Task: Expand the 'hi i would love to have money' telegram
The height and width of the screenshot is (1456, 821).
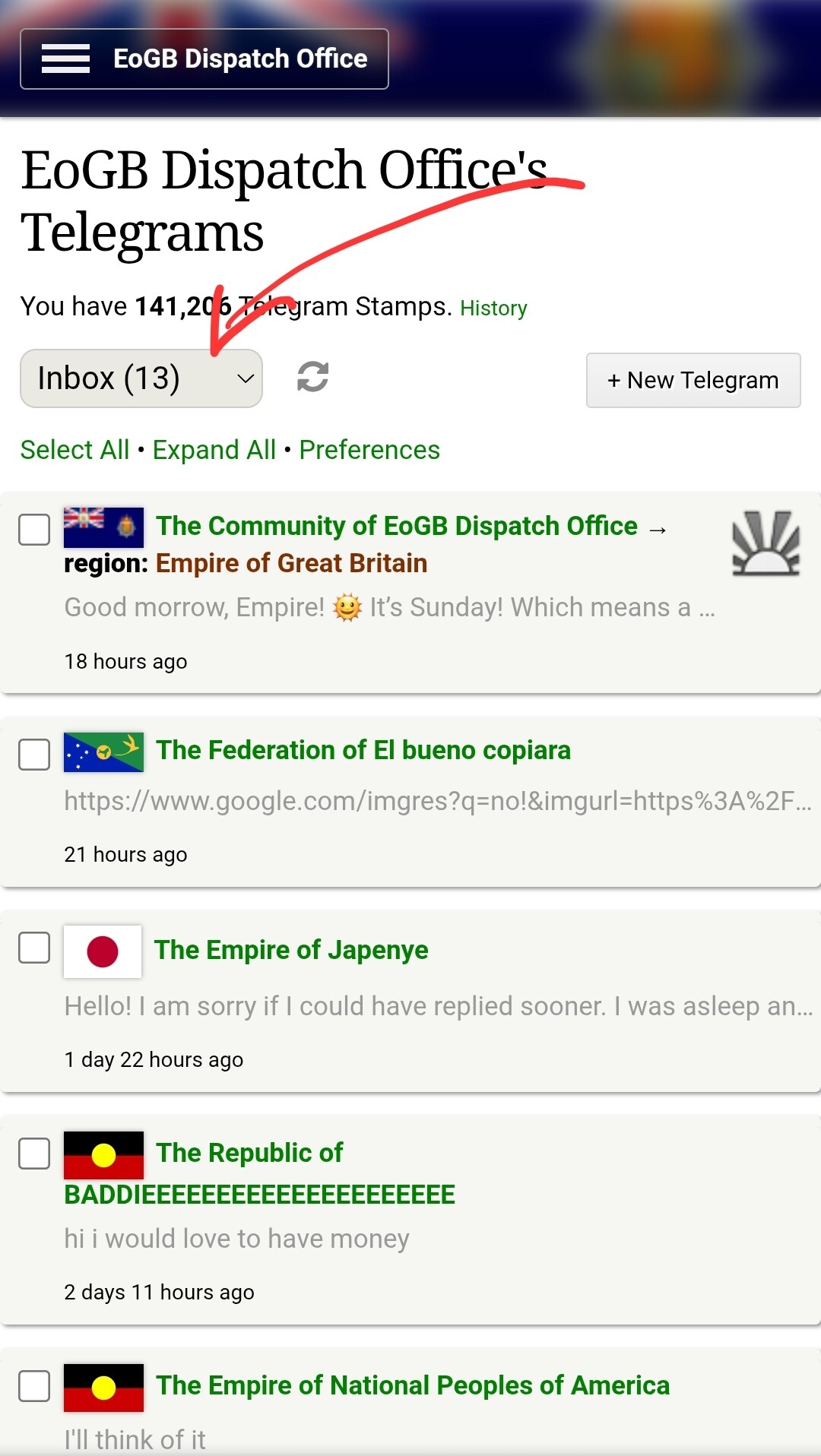Action: point(236,1239)
